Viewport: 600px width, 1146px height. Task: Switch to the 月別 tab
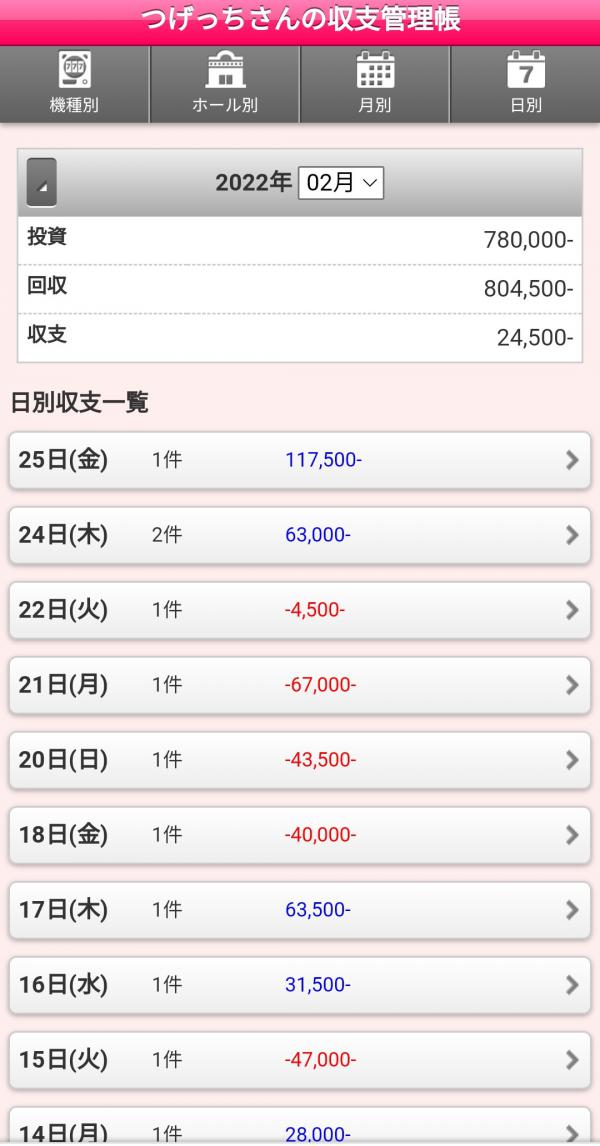coord(375,84)
